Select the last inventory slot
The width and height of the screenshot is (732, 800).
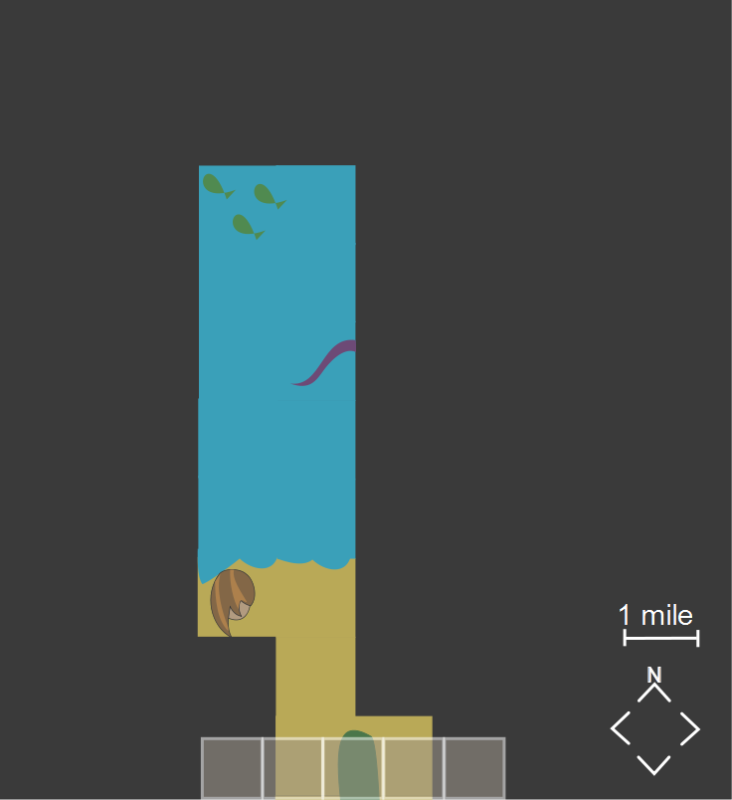click(x=474, y=768)
